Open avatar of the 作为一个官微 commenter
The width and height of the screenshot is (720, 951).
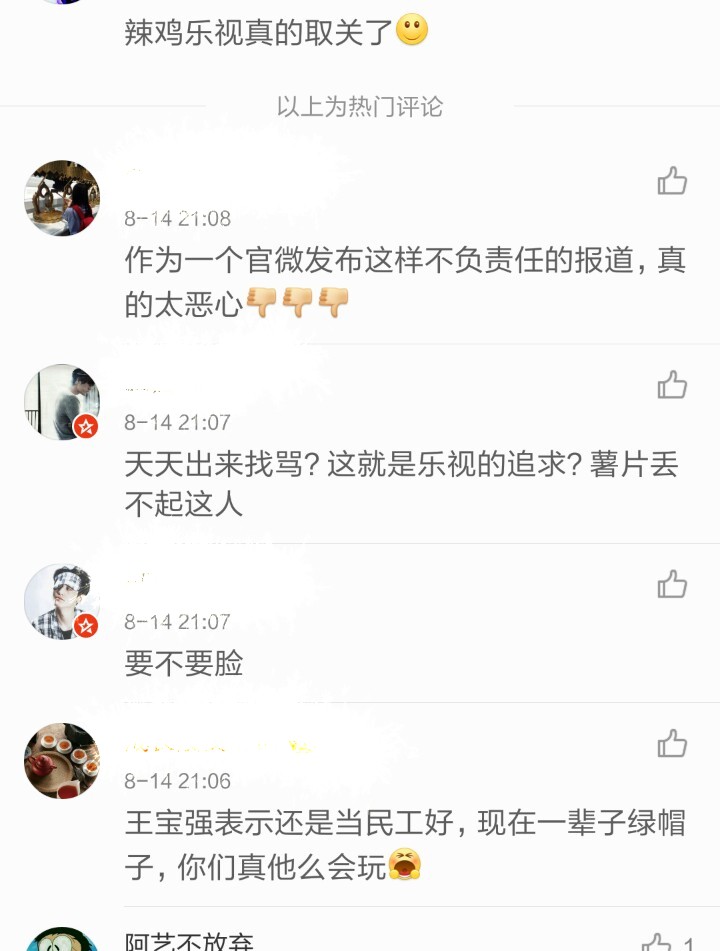point(62,198)
